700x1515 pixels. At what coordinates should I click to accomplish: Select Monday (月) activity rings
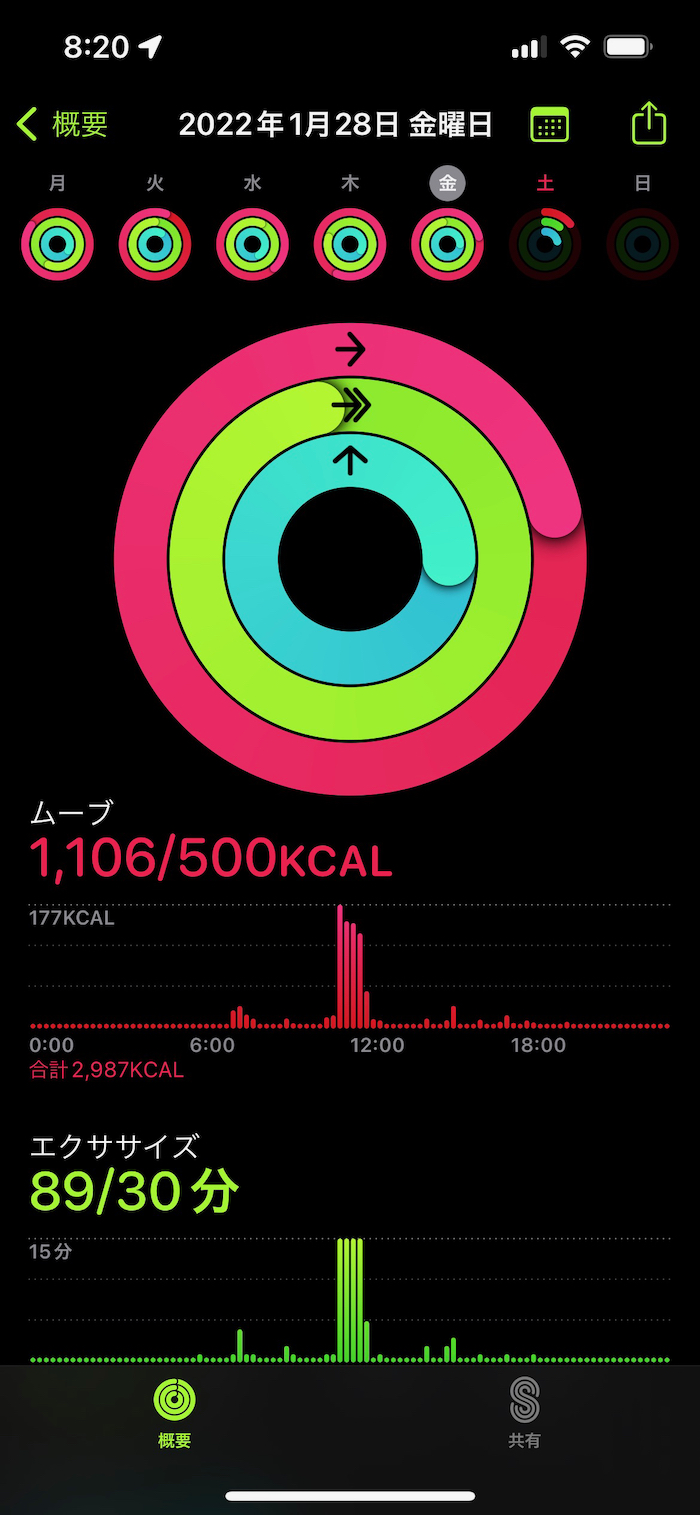click(x=58, y=244)
